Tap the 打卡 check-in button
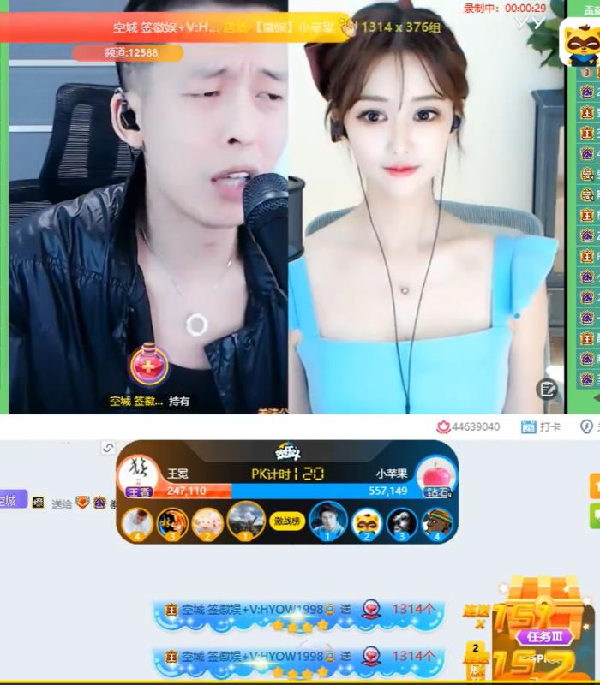 (541, 427)
